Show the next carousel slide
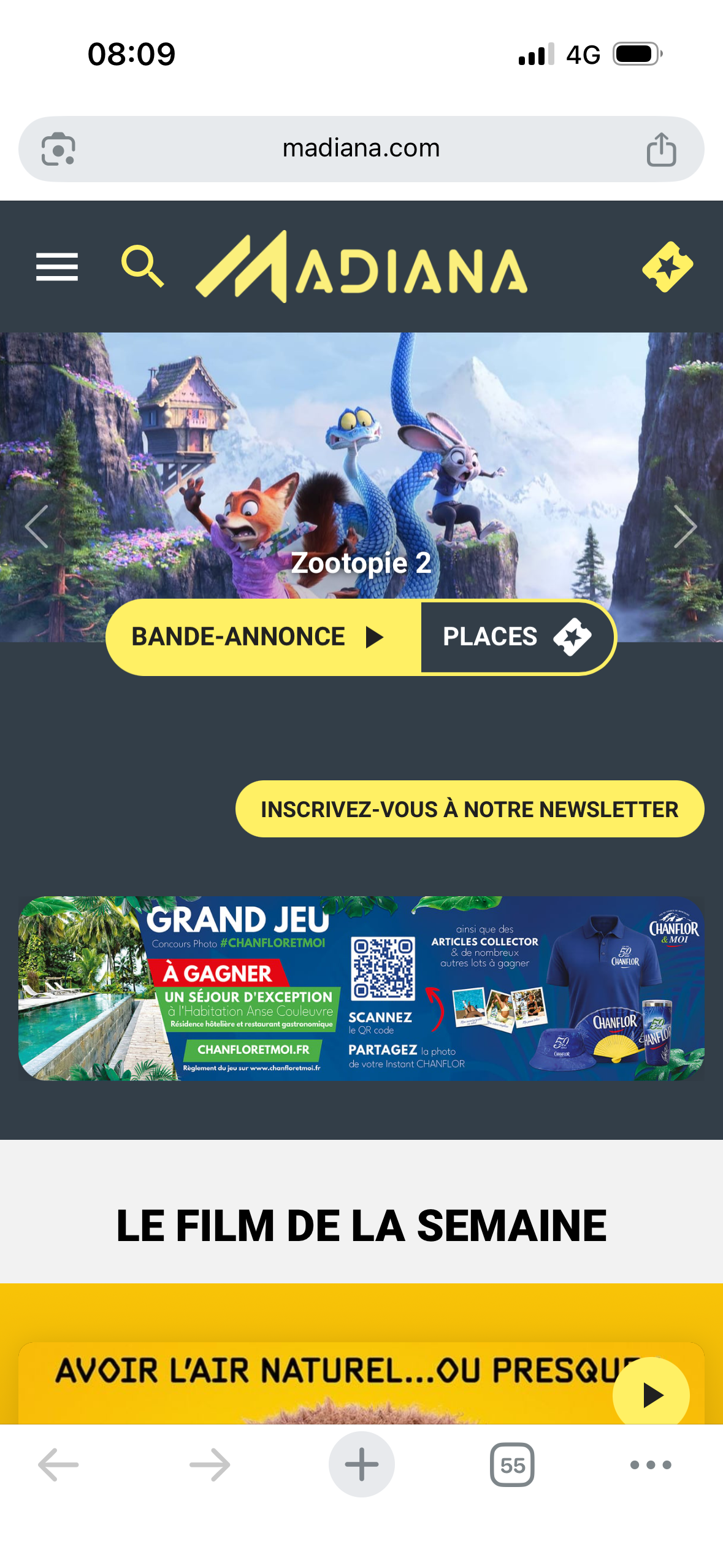 pyautogui.click(x=684, y=526)
